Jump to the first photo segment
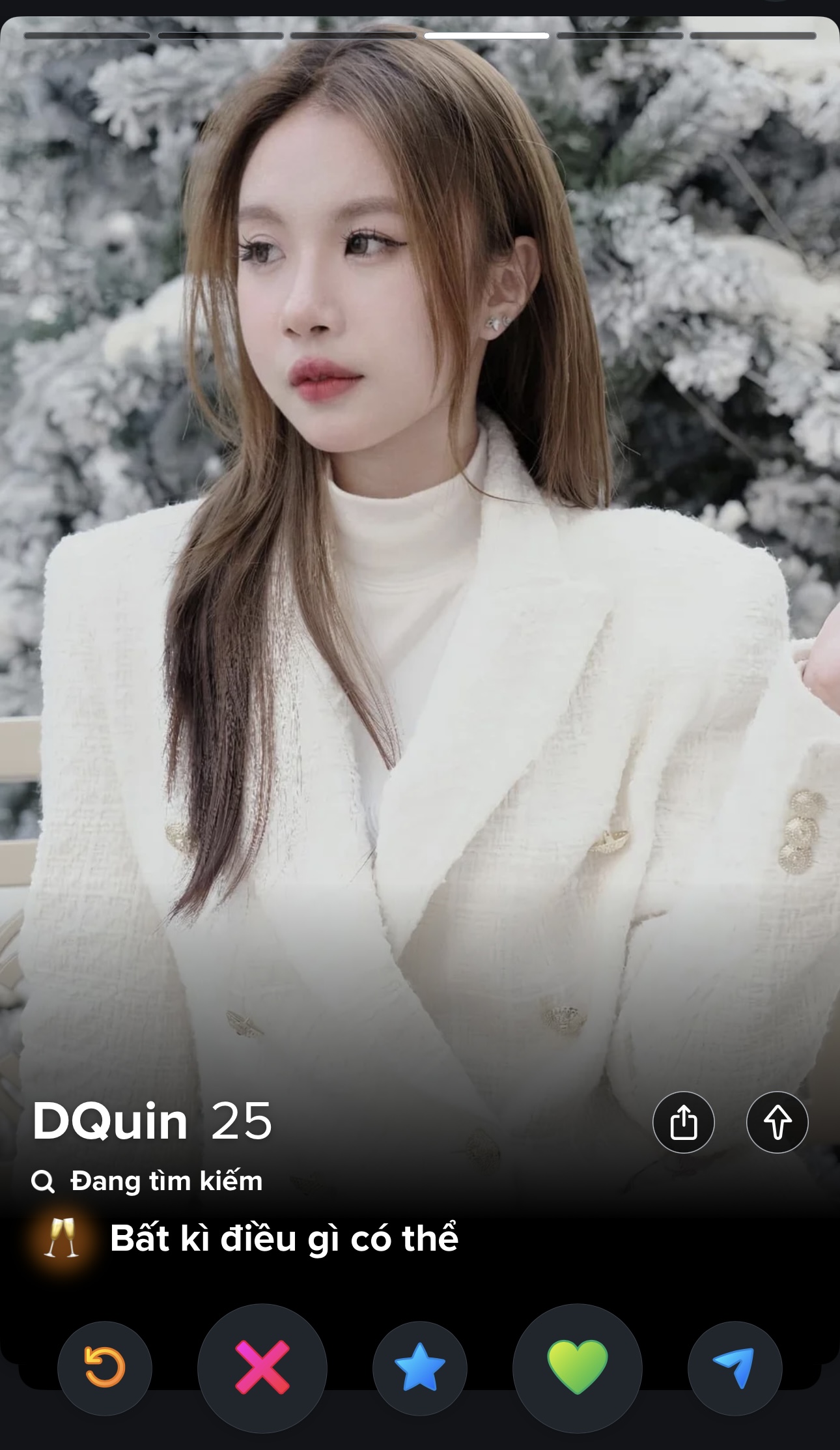Viewport: 840px width, 1450px height. [87, 36]
